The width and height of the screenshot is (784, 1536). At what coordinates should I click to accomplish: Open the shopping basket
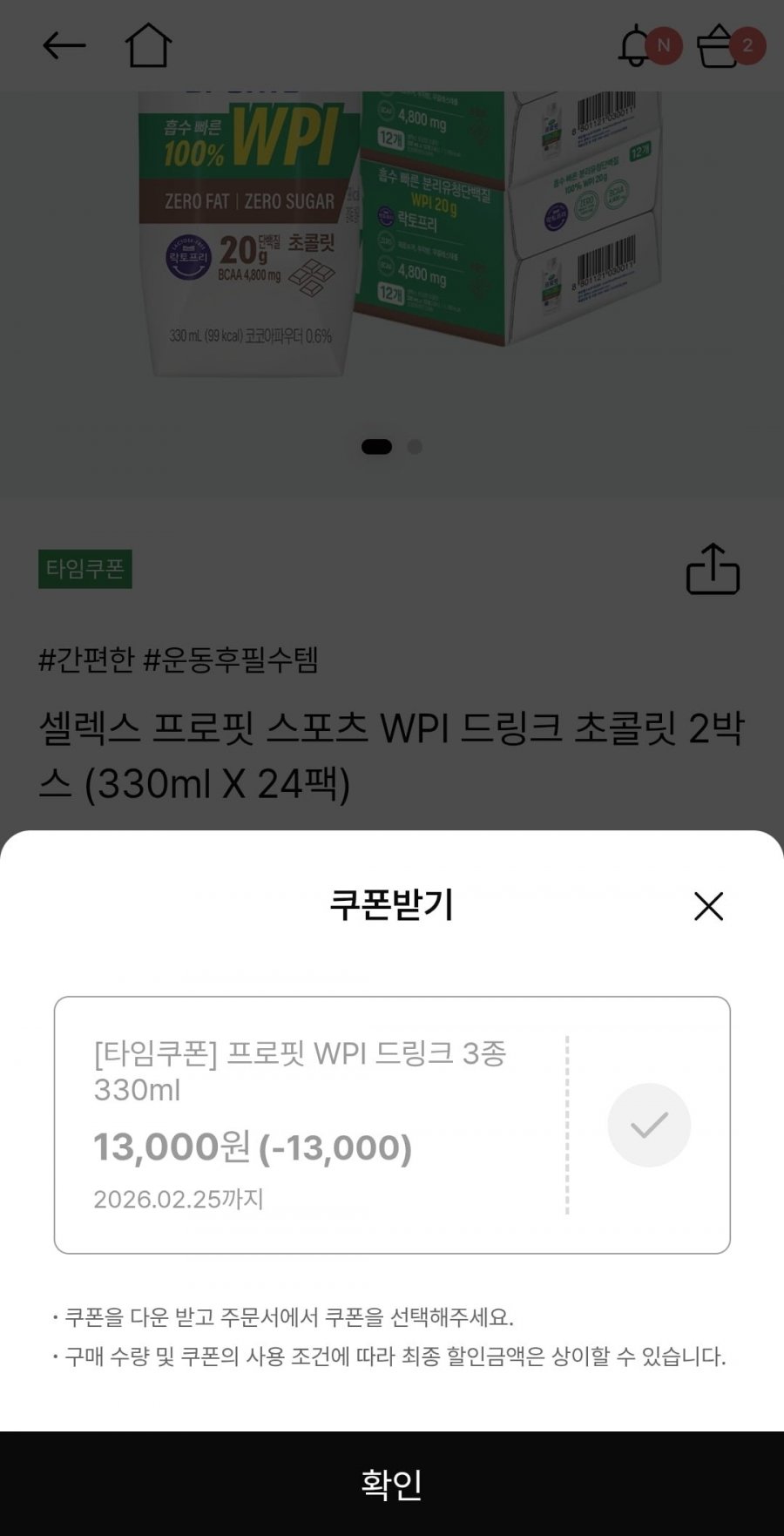pyautogui.click(x=718, y=46)
